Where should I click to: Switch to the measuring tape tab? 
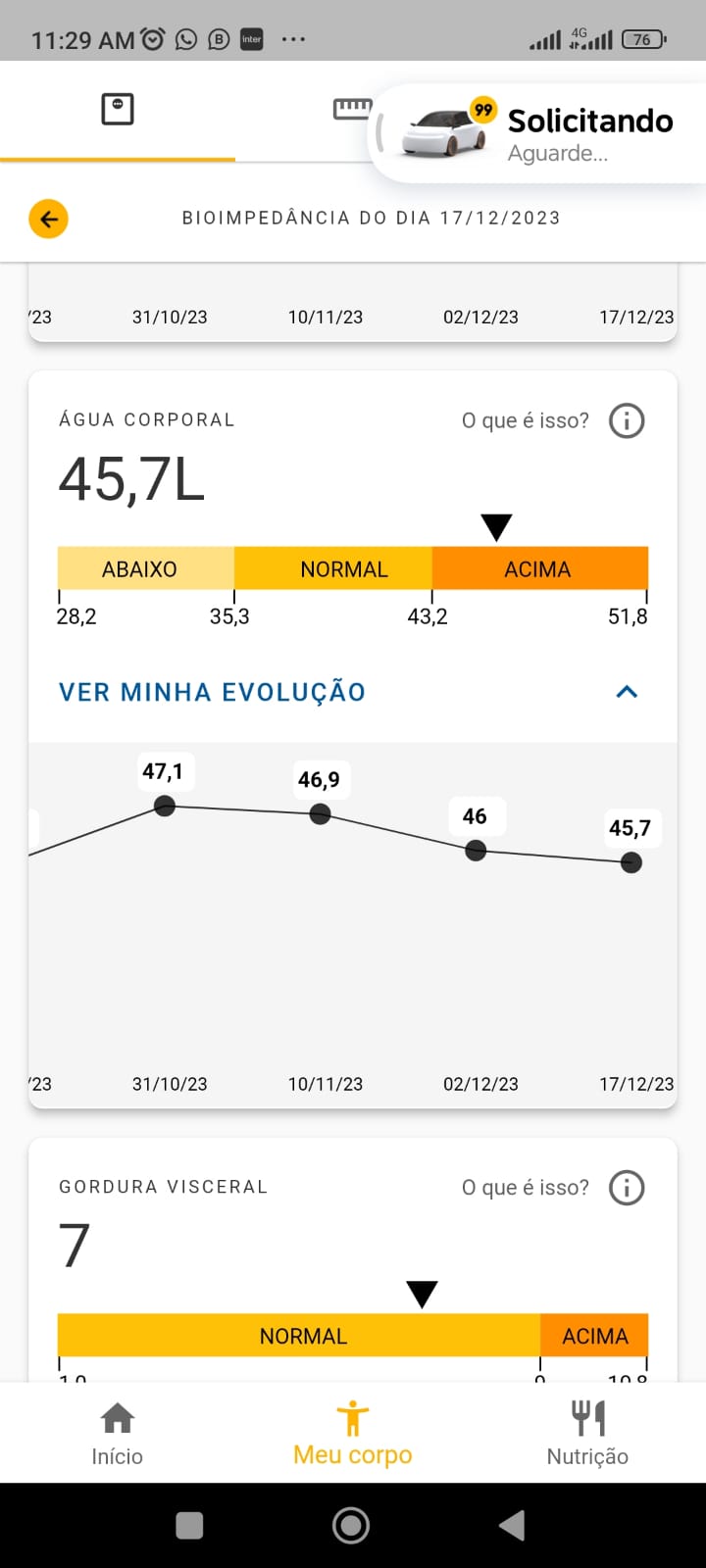pos(351,109)
